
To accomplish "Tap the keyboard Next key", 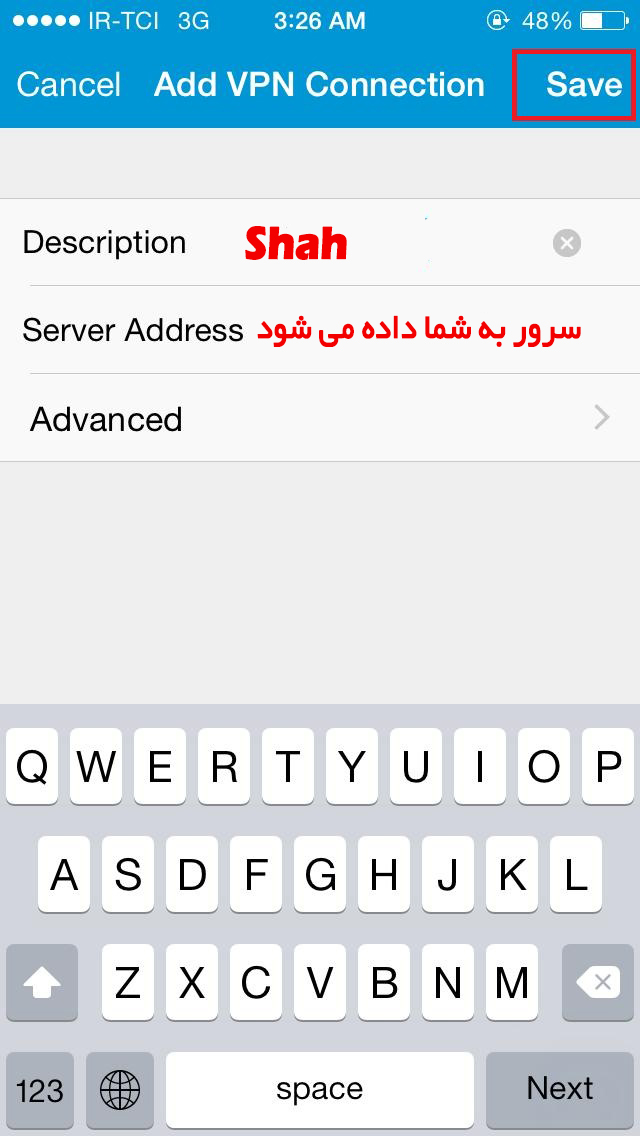I will (x=560, y=1089).
